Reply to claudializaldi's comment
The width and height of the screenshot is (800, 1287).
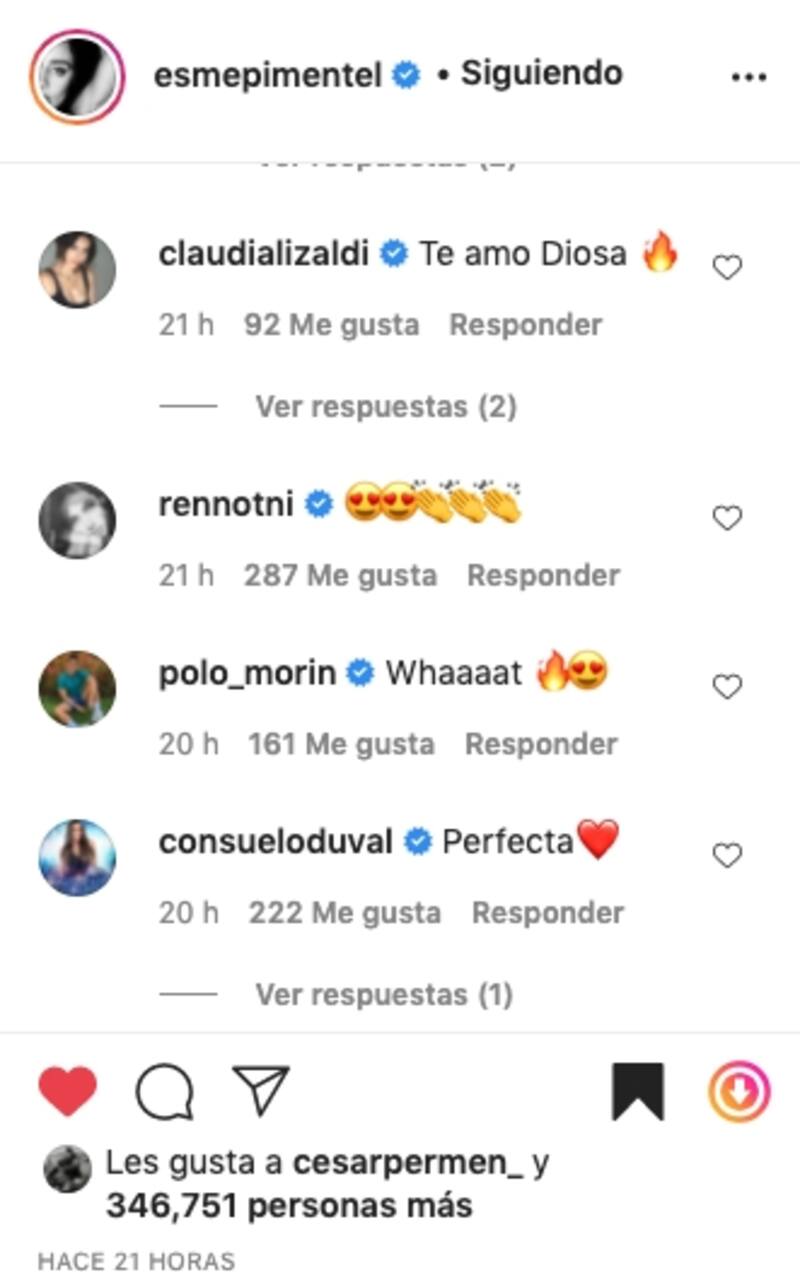click(525, 325)
